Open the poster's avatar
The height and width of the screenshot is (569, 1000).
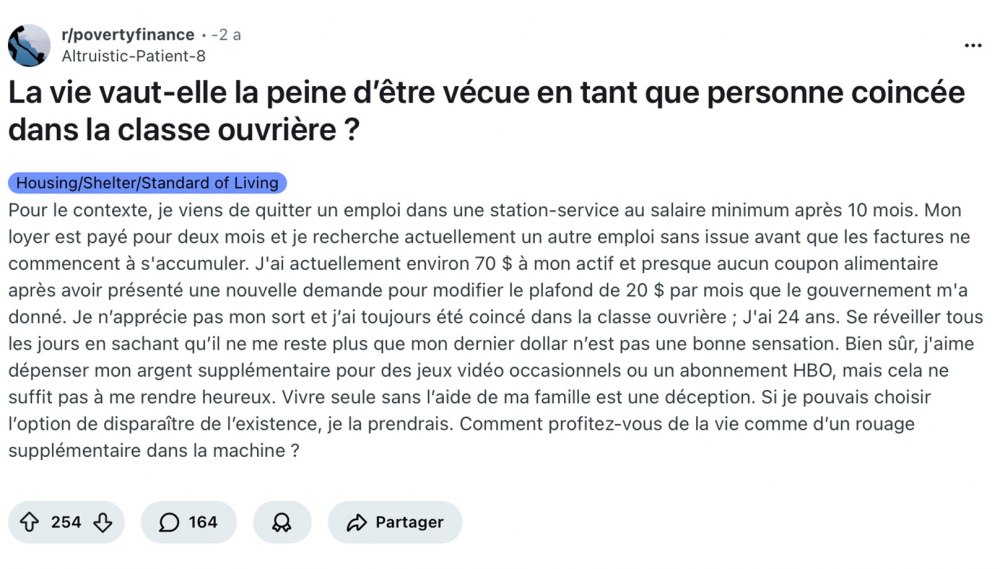coord(30,45)
